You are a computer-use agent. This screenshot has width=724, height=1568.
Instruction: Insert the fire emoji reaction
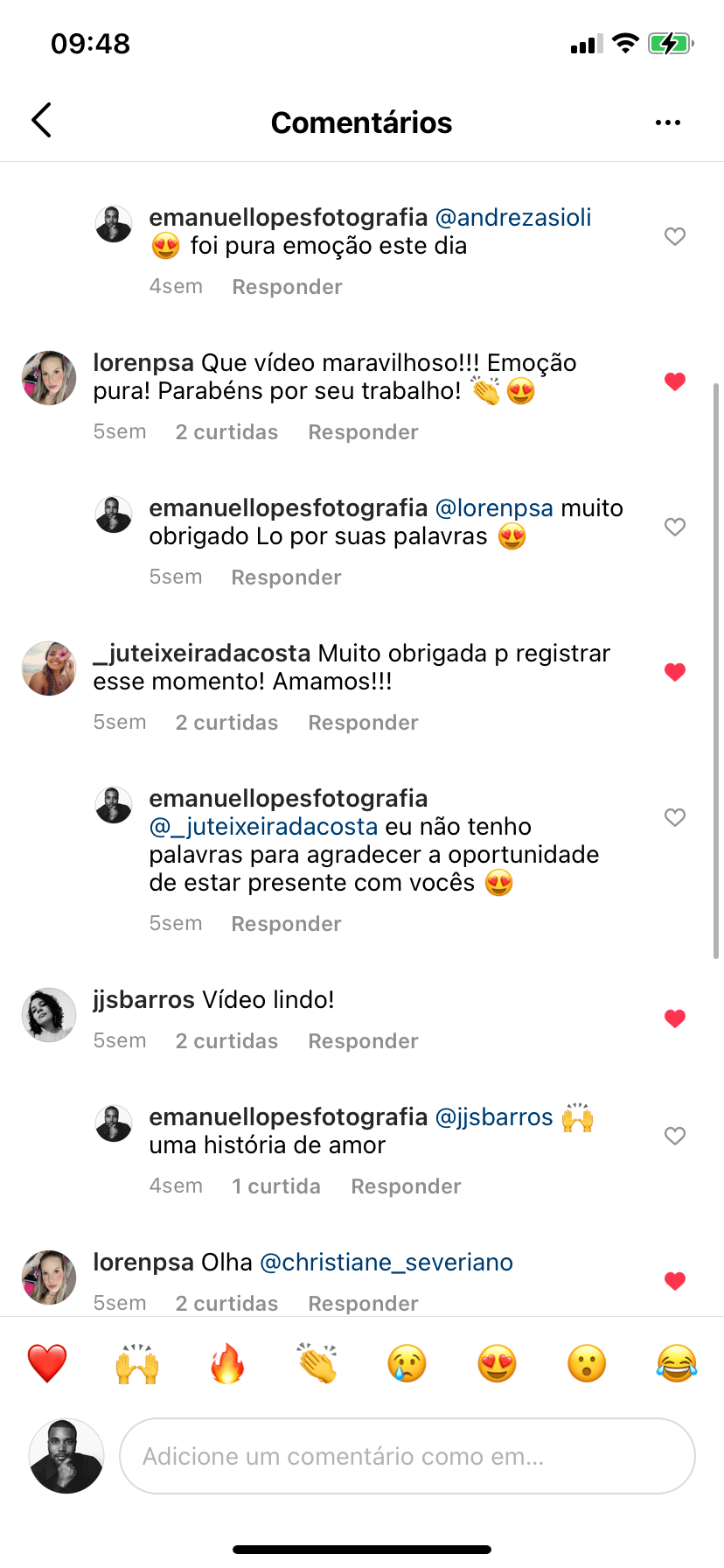[x=227, y=1364]
